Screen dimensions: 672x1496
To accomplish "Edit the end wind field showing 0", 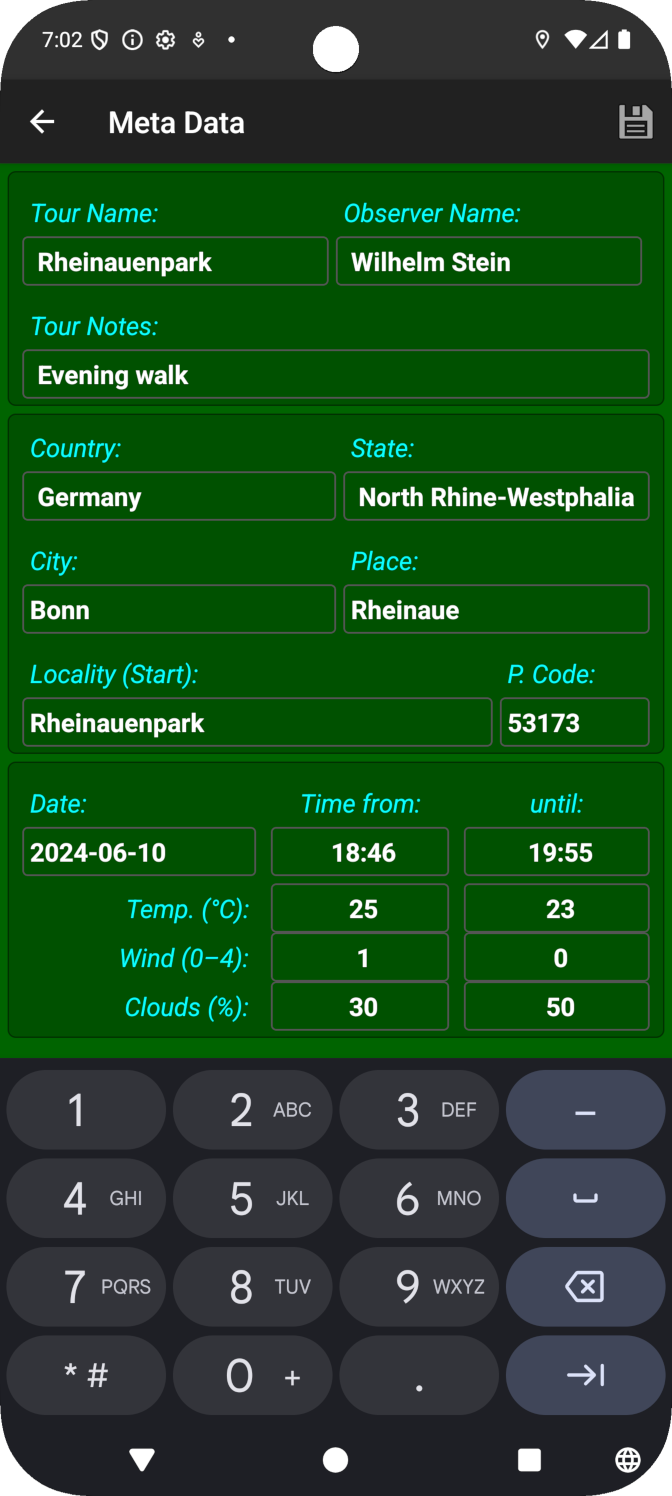I will coord(557,958).
